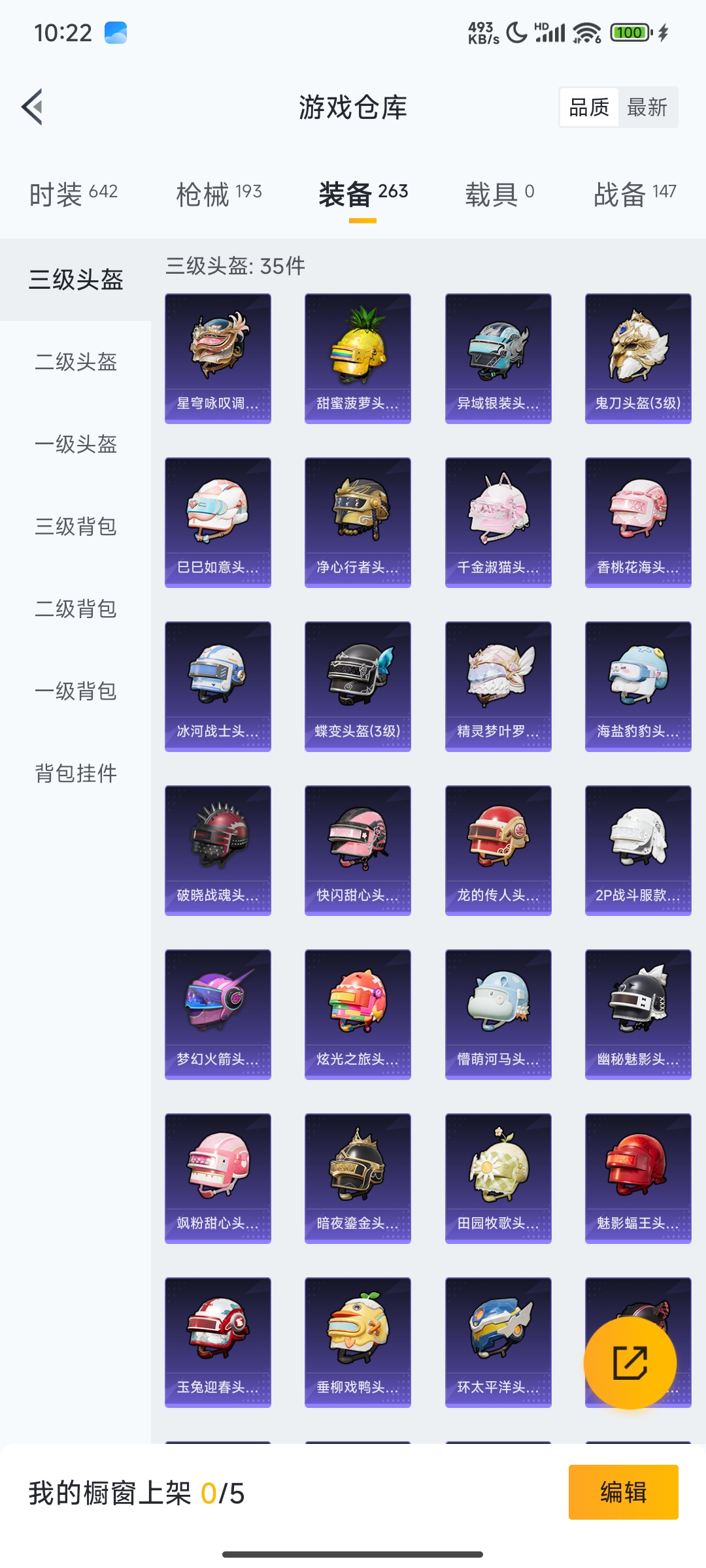Select 二级头盔 in the side menu
Image resolution: width=706 pixels, height=1568 pixels.
(76, 362)
